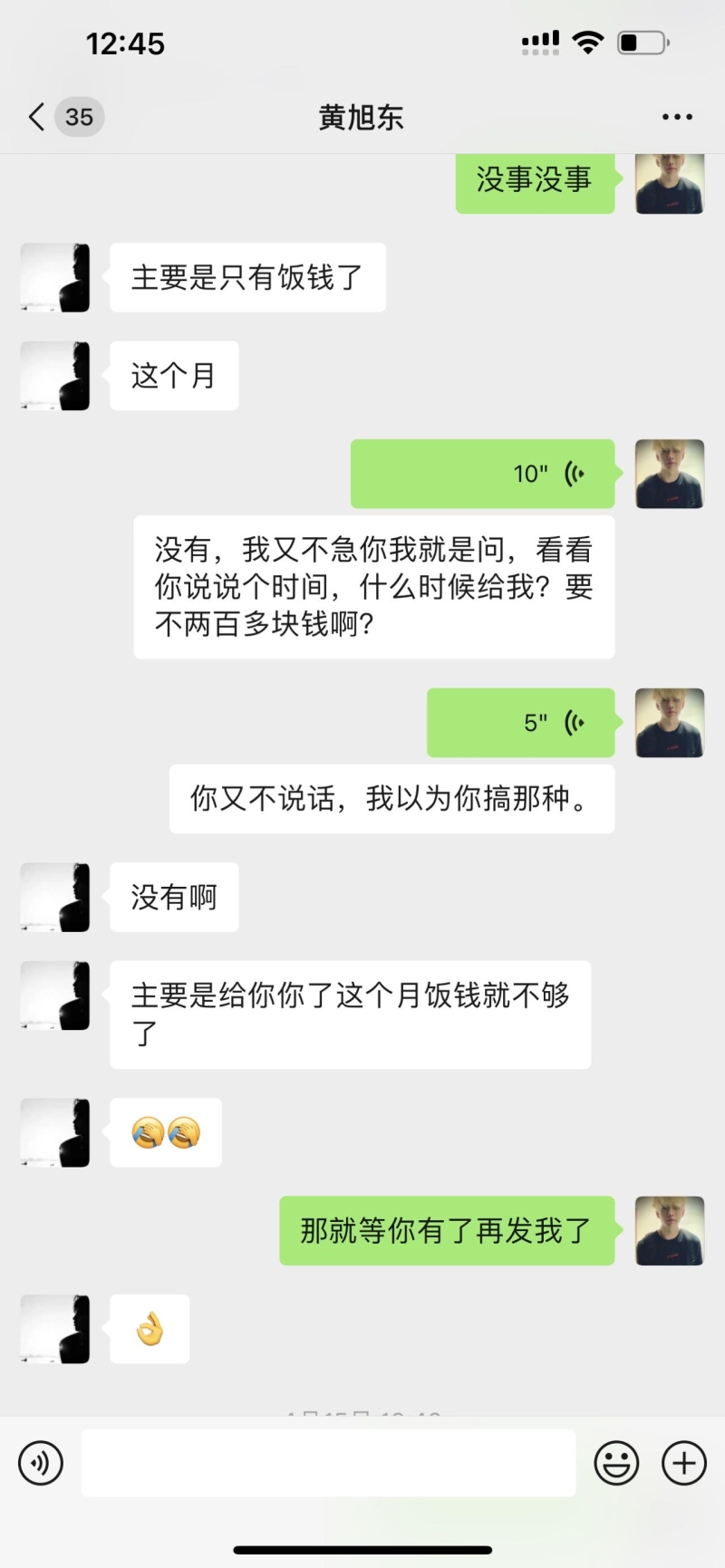Open contact's avatar beside 主要是只有饭钱了

coord(55,277)
